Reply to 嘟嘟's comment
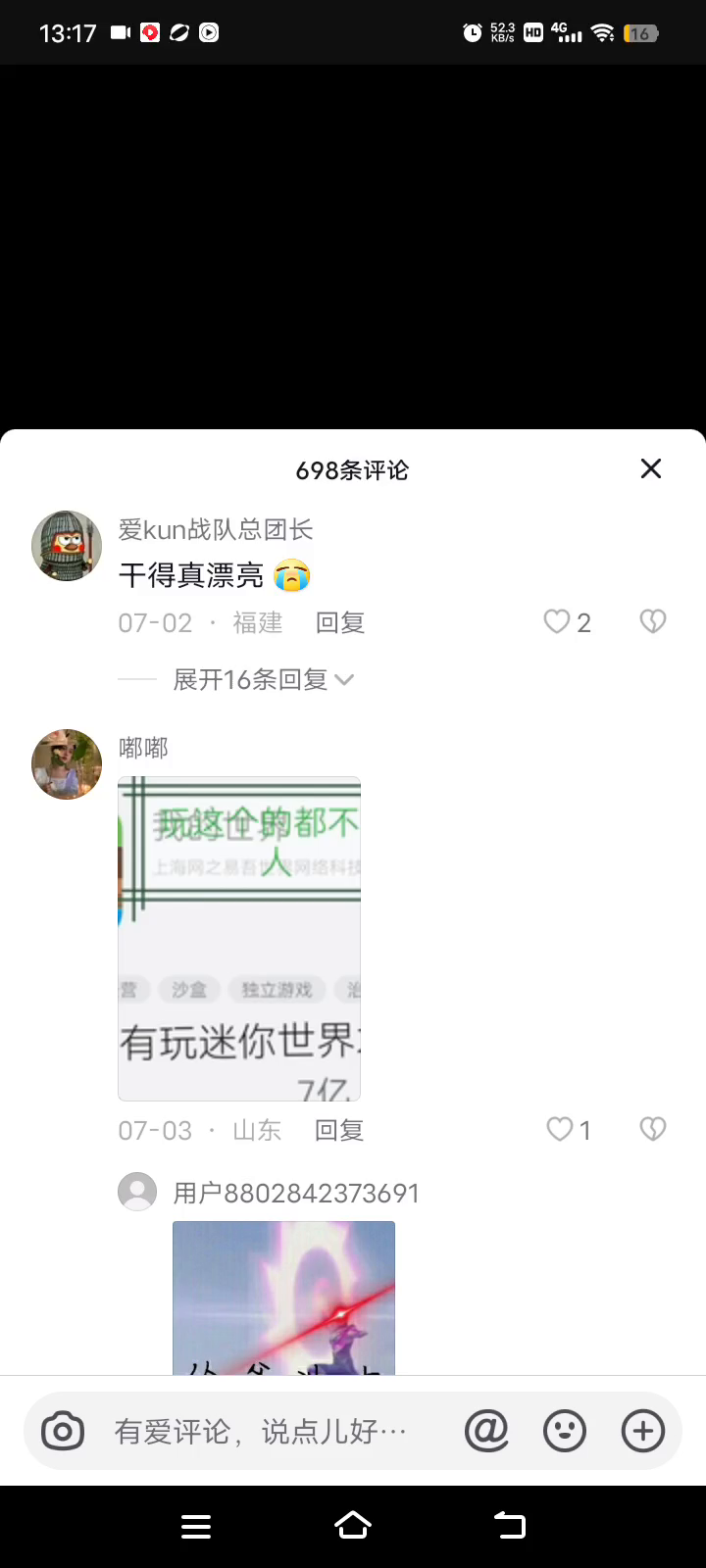The image size is (706, 1568). pyautogui.click(x=339, y=1131)
